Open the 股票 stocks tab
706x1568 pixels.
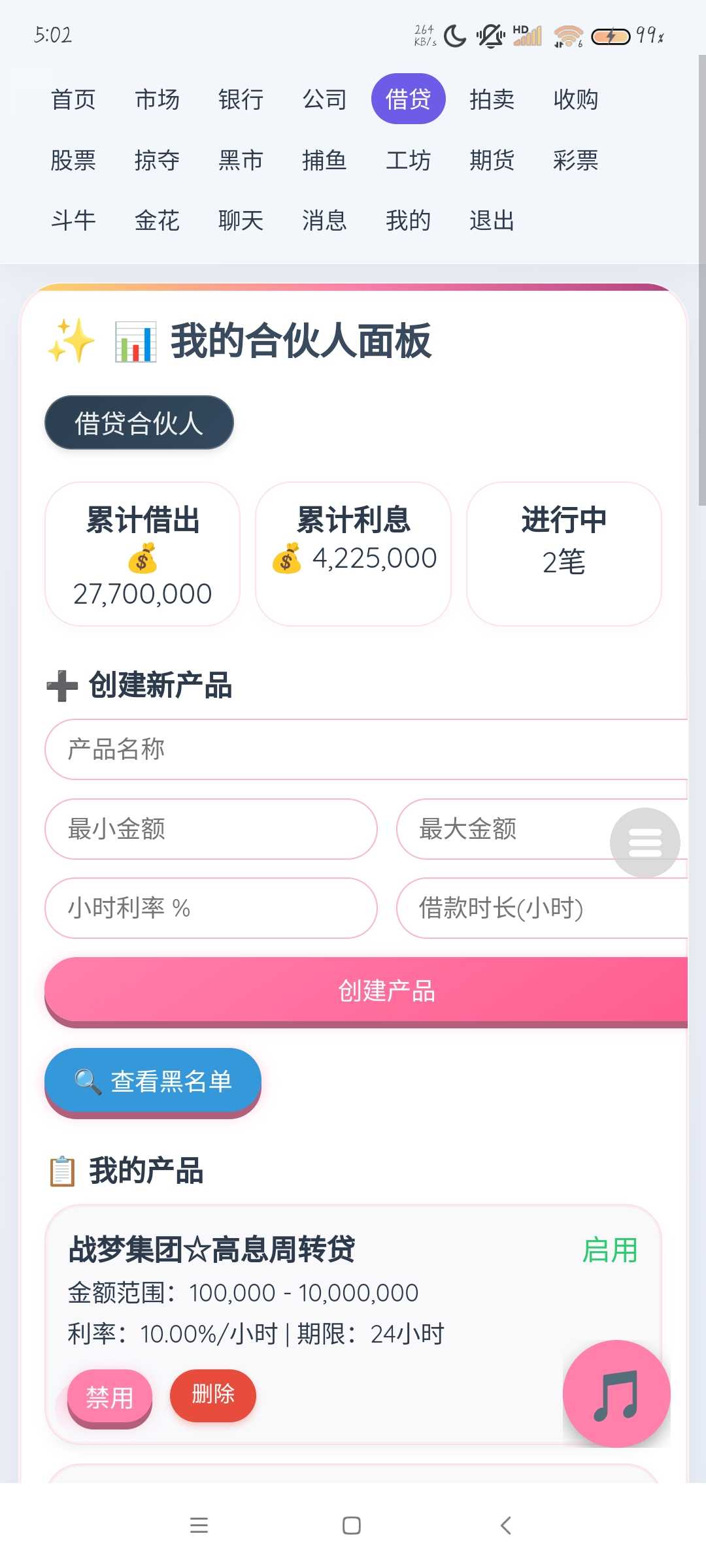point(73,160)
